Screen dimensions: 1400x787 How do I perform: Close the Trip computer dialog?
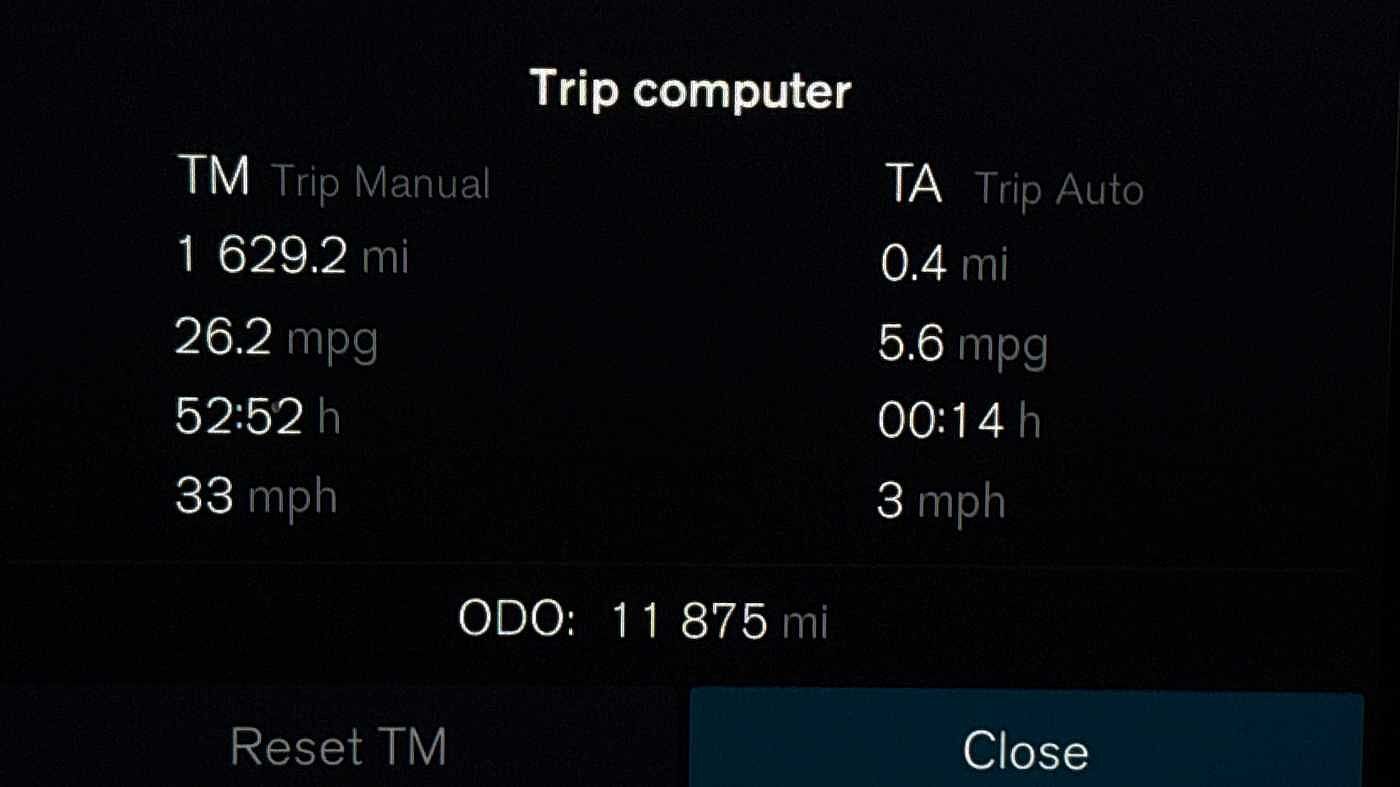pyautogui.click(x=1025, y=747)
